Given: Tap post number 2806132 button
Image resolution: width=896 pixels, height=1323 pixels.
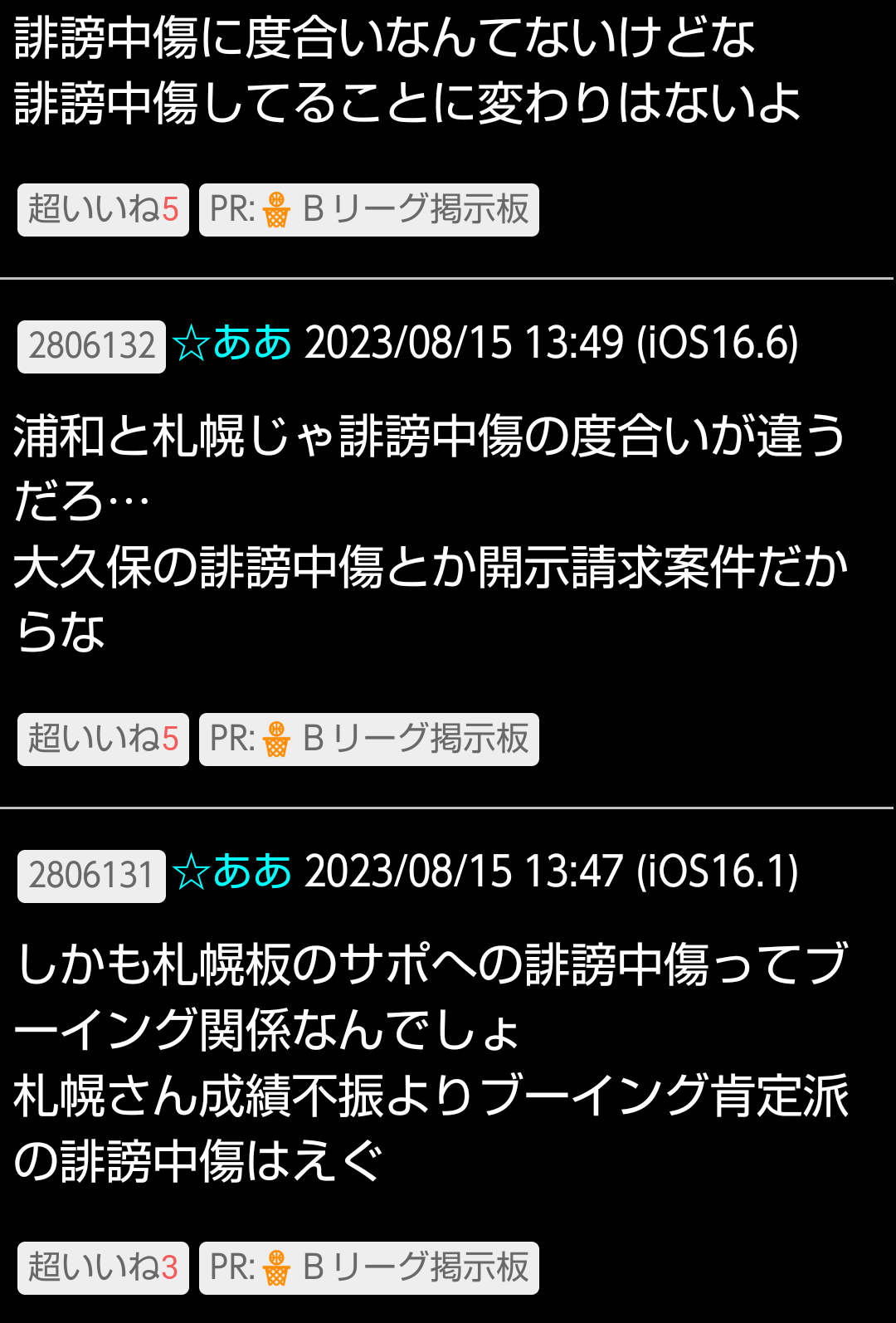Looking at the screenshot, I should tap(91, 346).
